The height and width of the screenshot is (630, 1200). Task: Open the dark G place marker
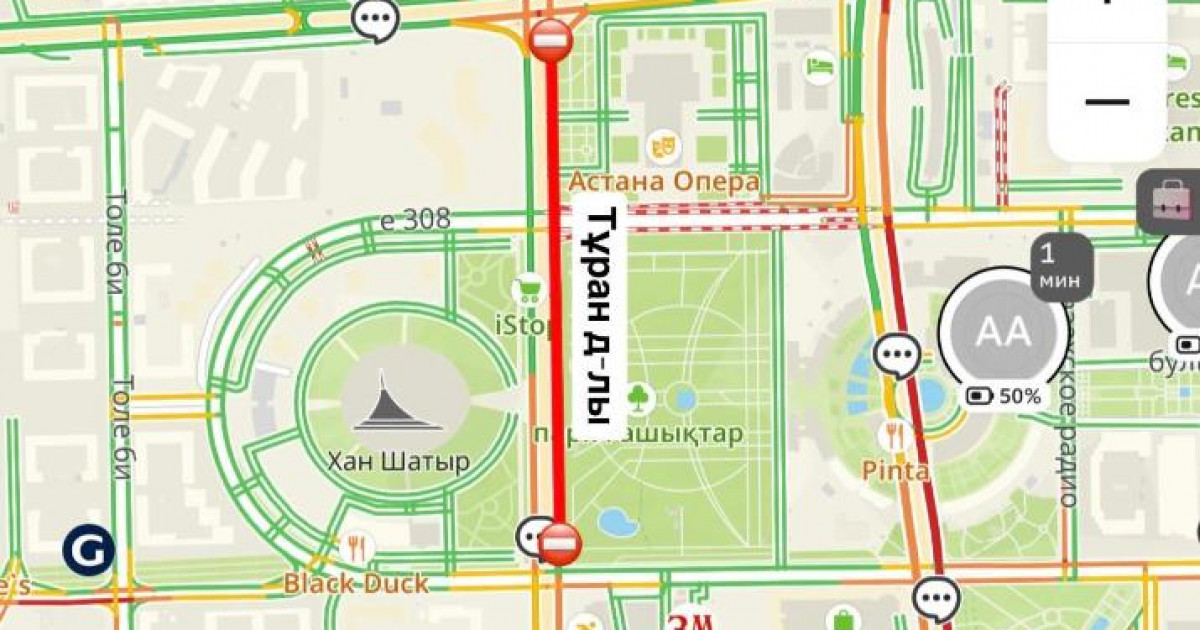click(89, 551)
